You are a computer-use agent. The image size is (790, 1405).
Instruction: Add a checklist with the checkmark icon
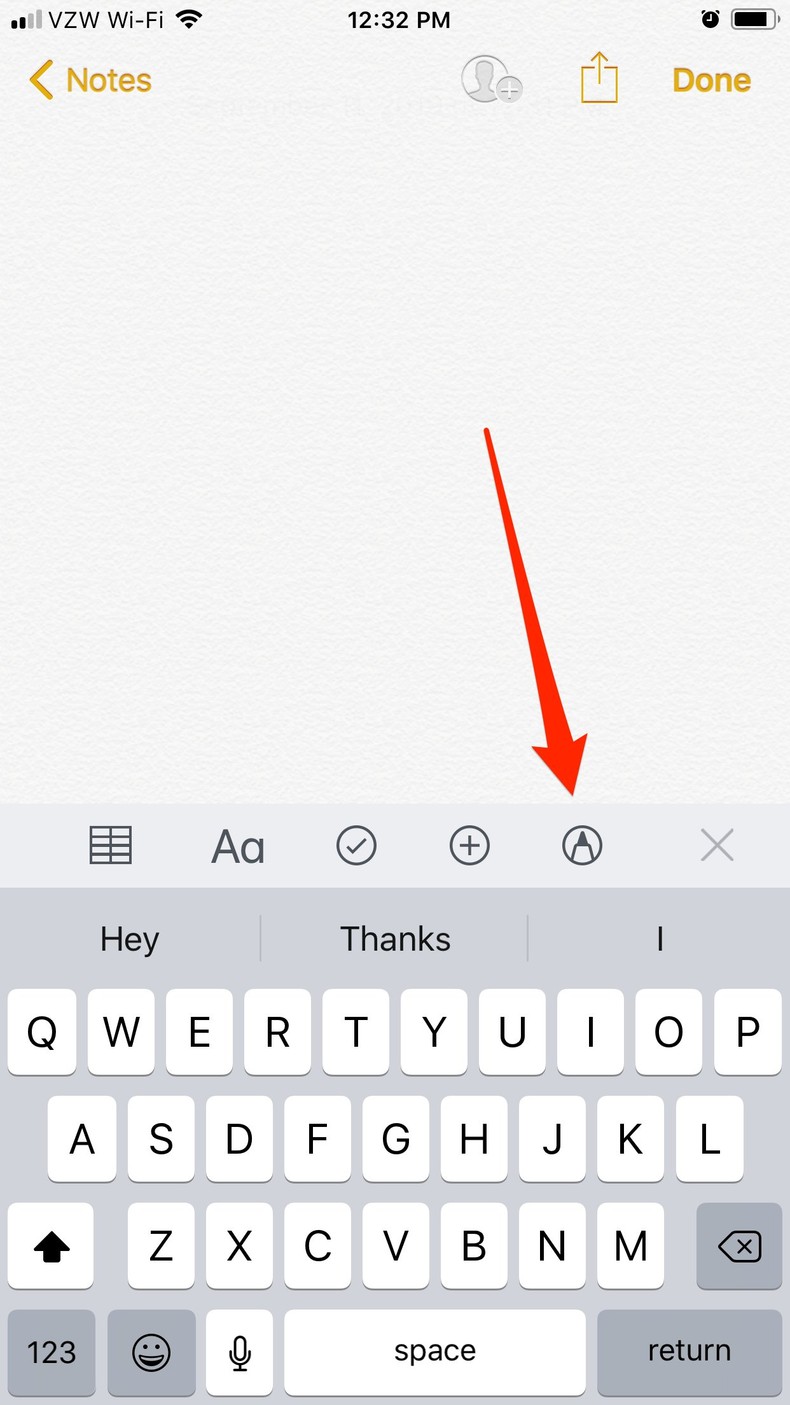(x=356, y=846)
